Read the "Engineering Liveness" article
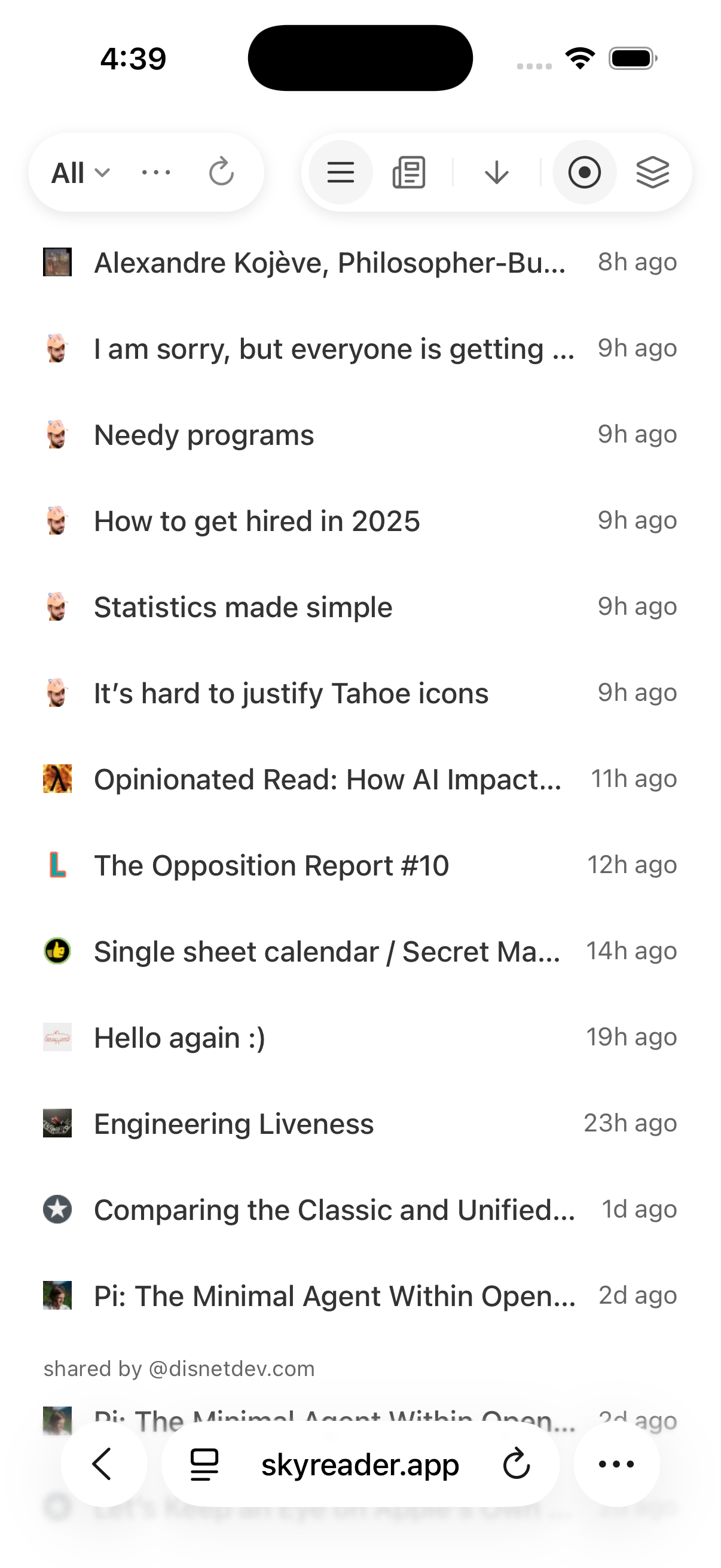721x1568 pixels. (x=234, y=1124)
